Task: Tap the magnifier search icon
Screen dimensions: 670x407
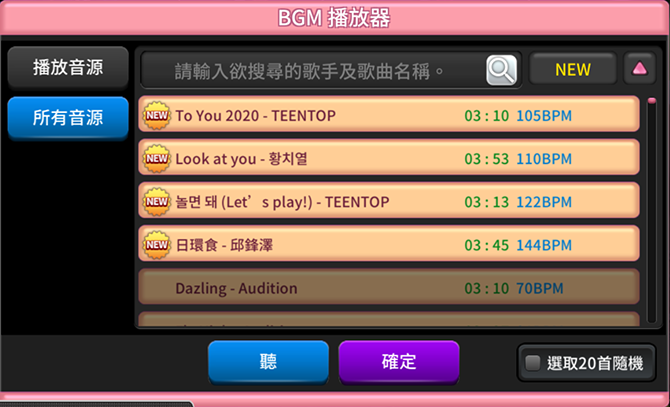Action: coord(502,70)
